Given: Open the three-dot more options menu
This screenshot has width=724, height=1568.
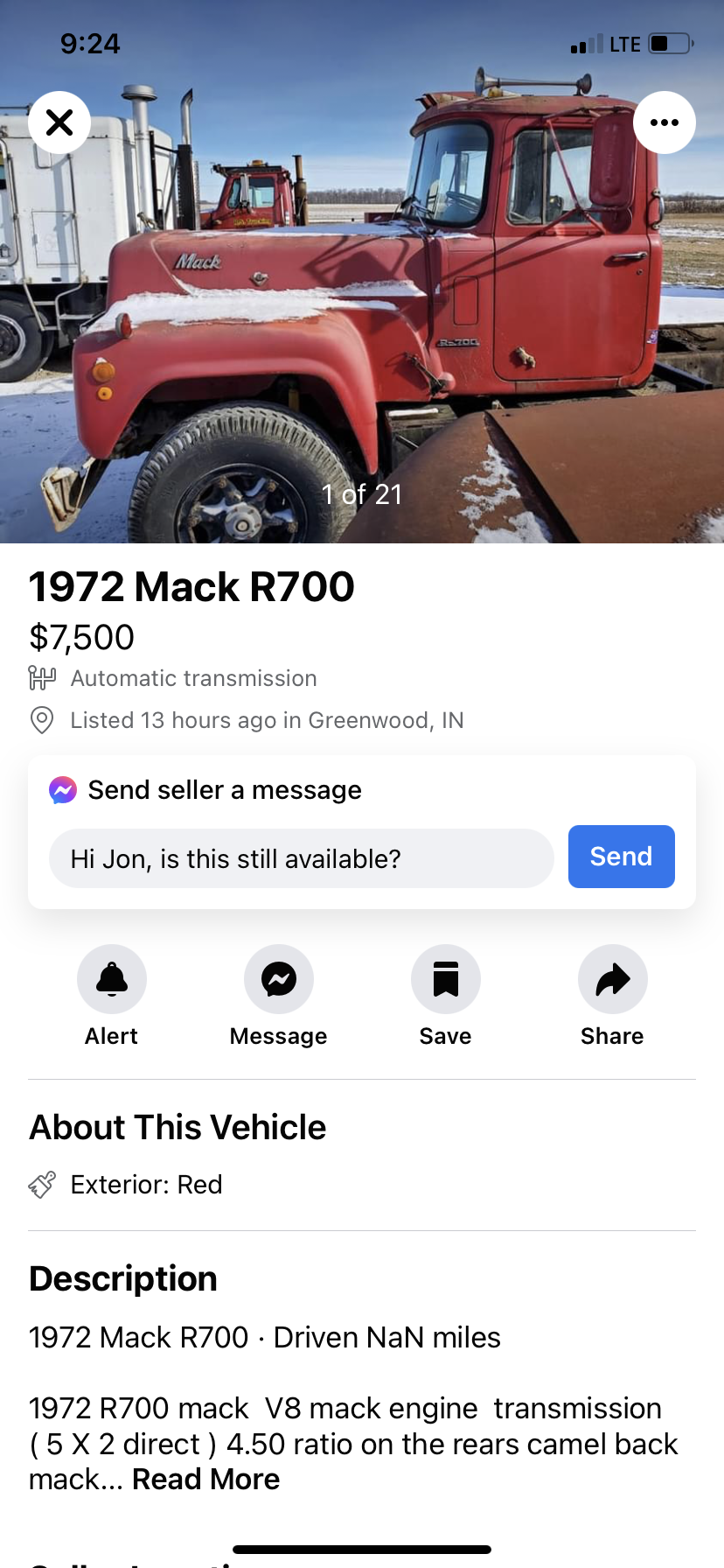Looking at the screenshot, I should [x=665, y=122].
